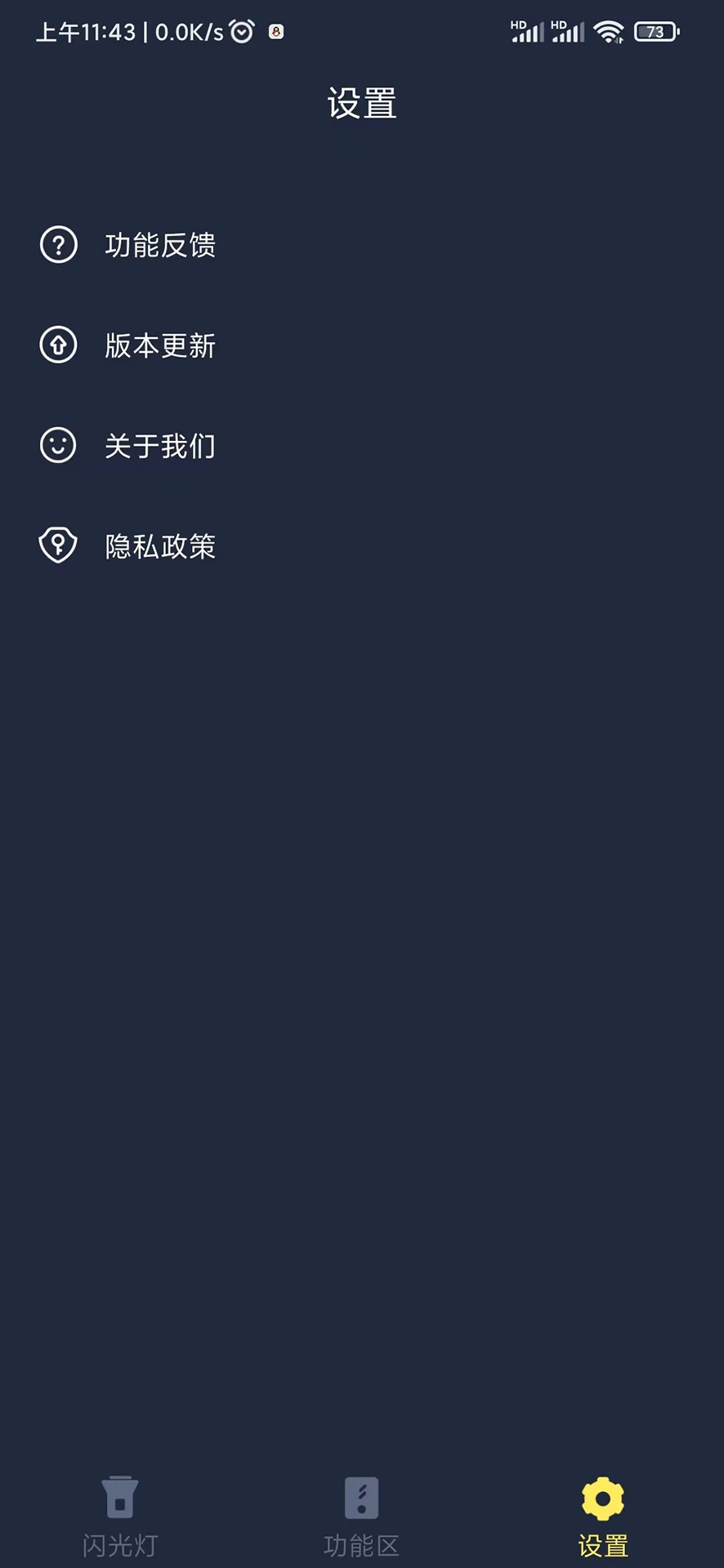
Task: Open the 关于我们 about page
Action: 160,446
